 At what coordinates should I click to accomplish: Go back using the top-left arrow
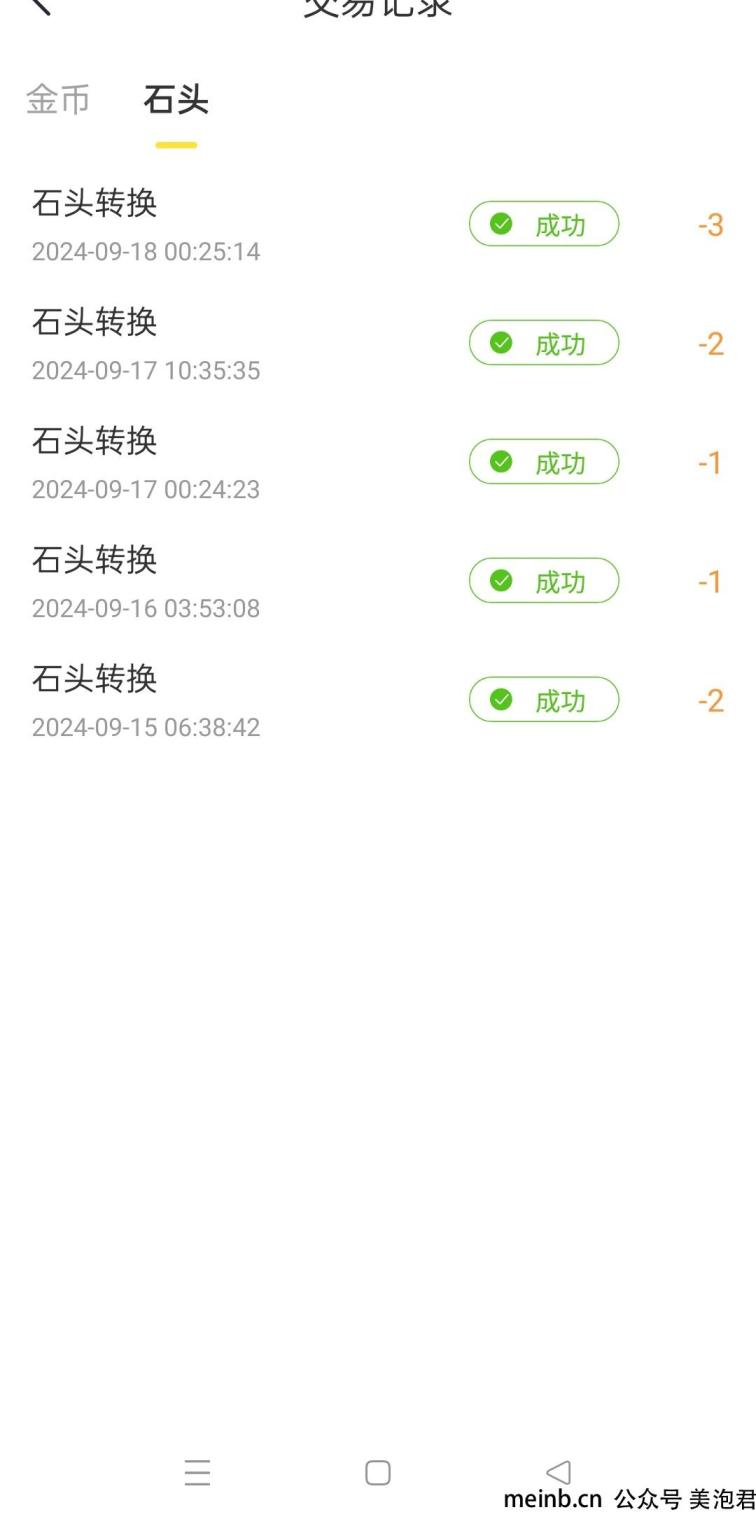click(40, 6)
